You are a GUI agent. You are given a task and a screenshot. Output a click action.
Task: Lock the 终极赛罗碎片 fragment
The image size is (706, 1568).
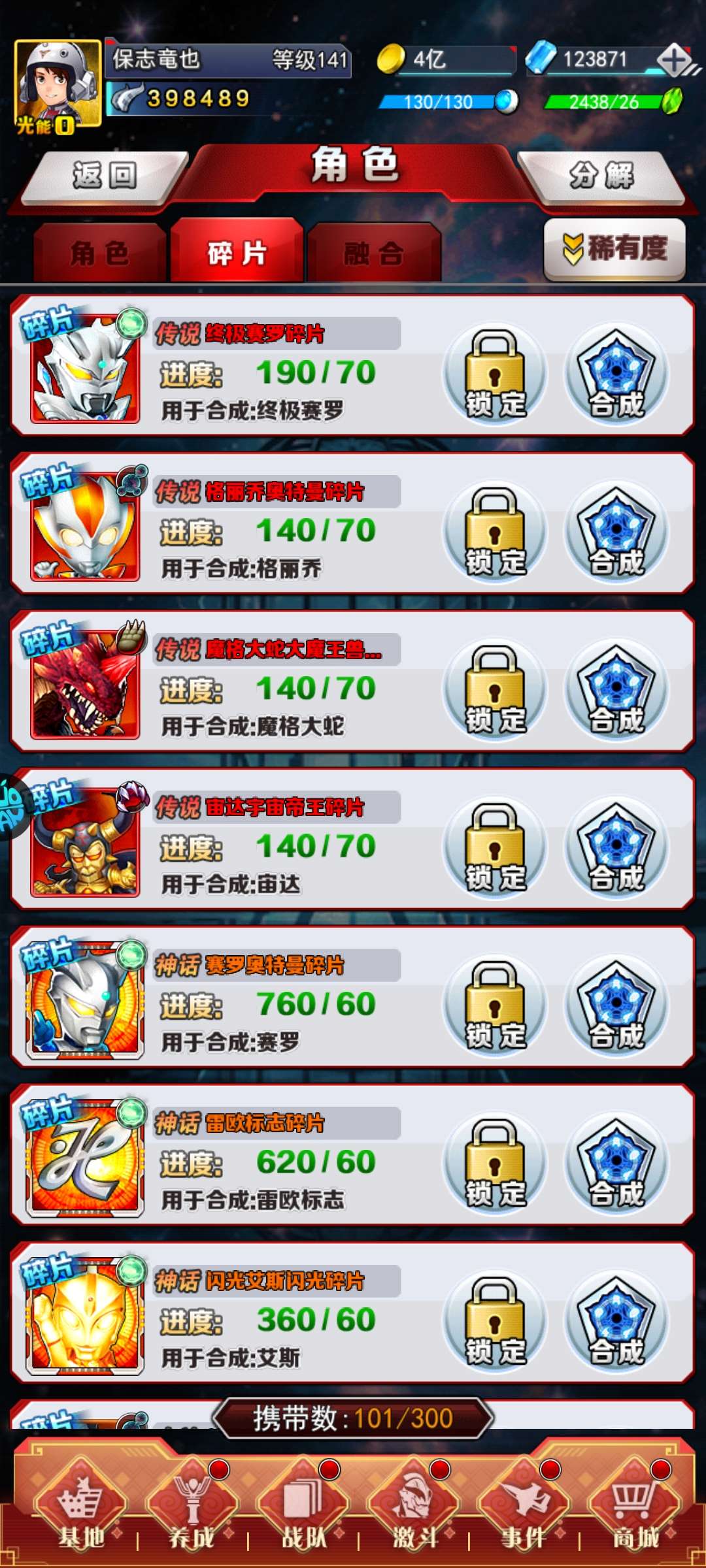(495, 374)
